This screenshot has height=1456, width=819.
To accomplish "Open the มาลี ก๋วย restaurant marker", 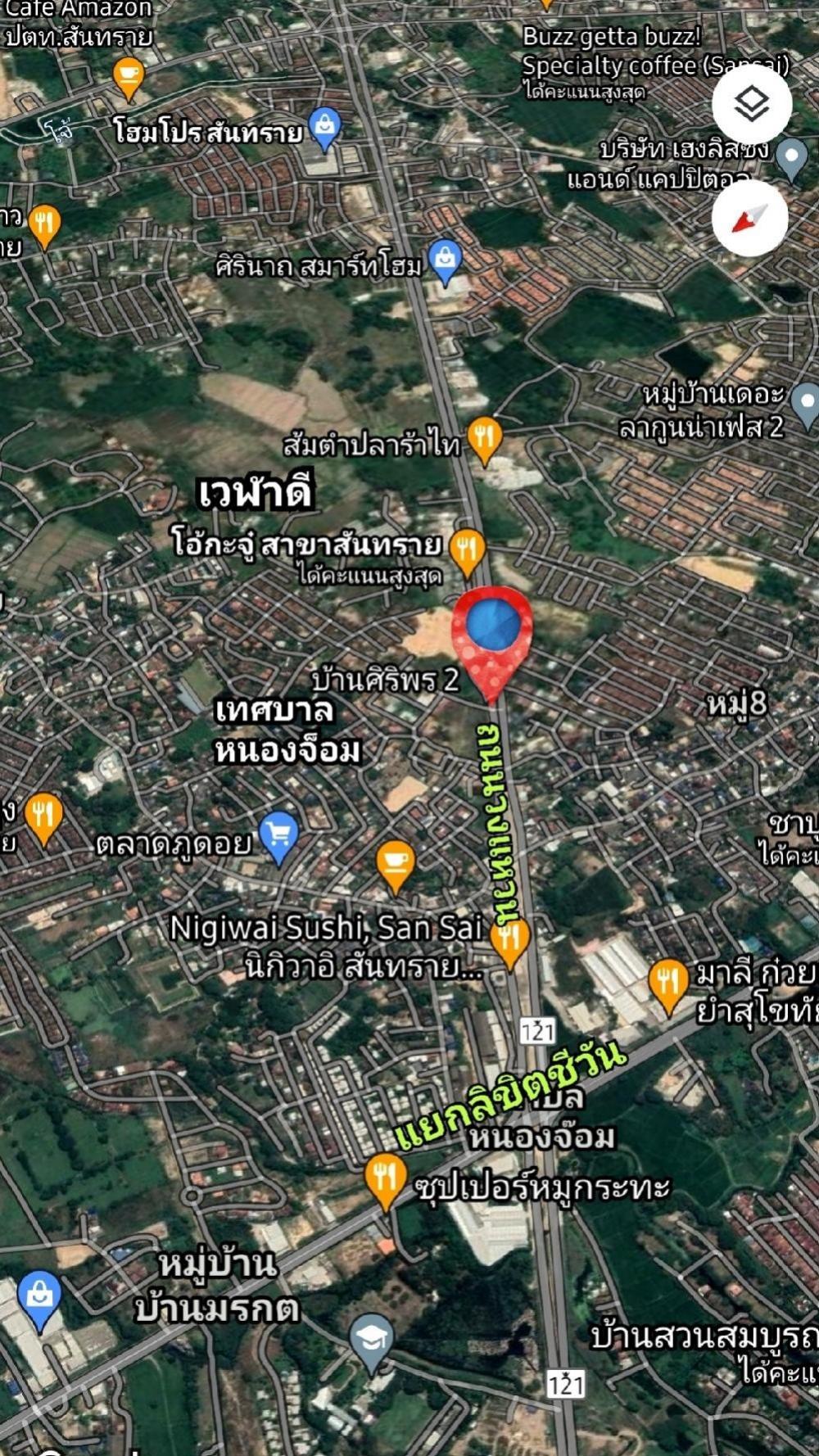I will coord(668,987).
